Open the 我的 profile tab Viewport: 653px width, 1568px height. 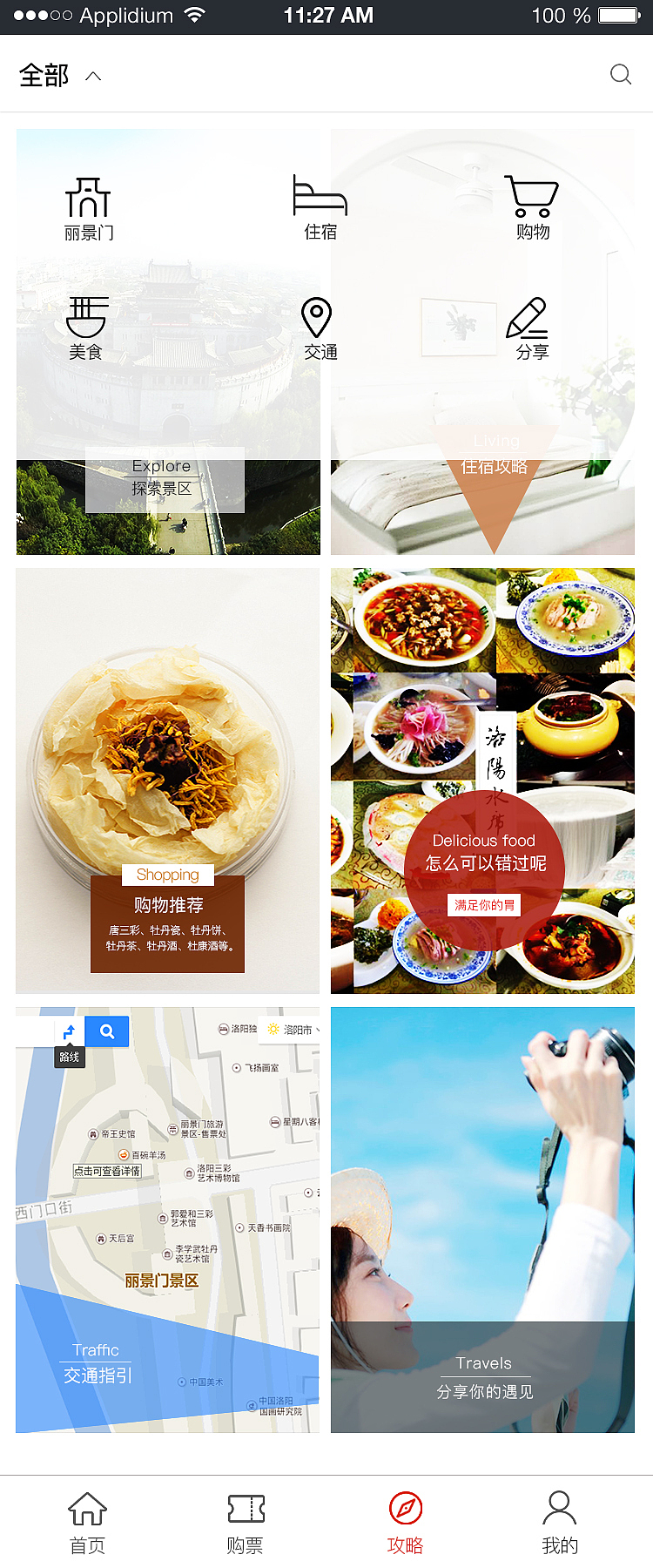[x=559, y=1521]
